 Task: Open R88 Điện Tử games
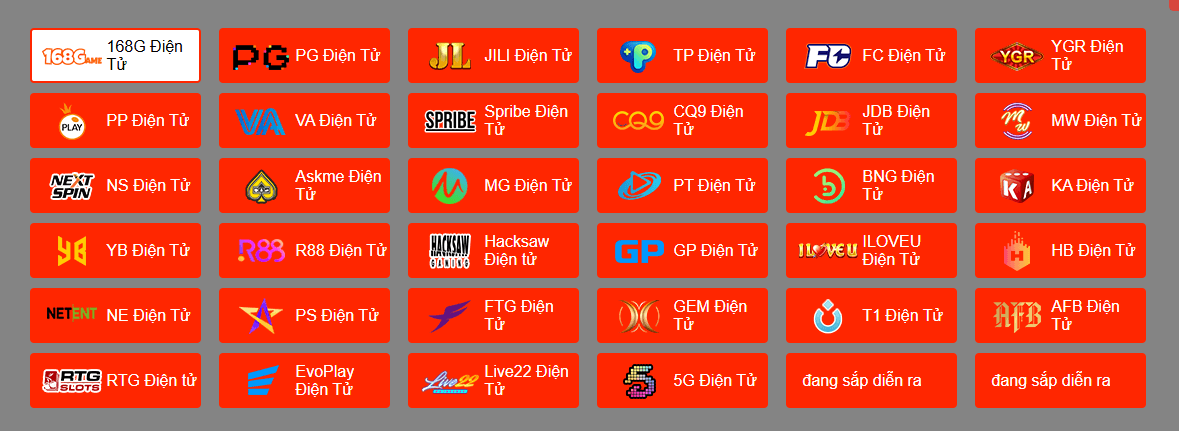click(304, 250)
